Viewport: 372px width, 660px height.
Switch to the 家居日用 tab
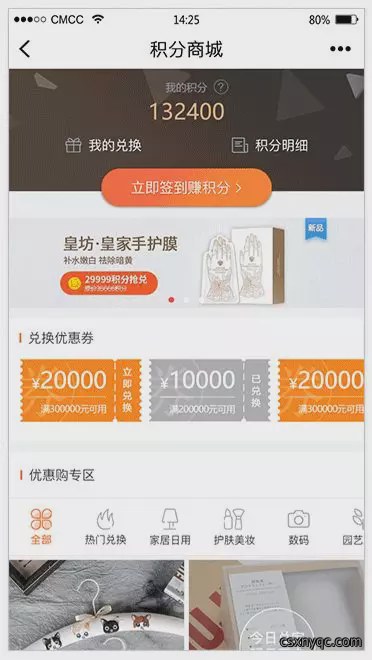170,526
